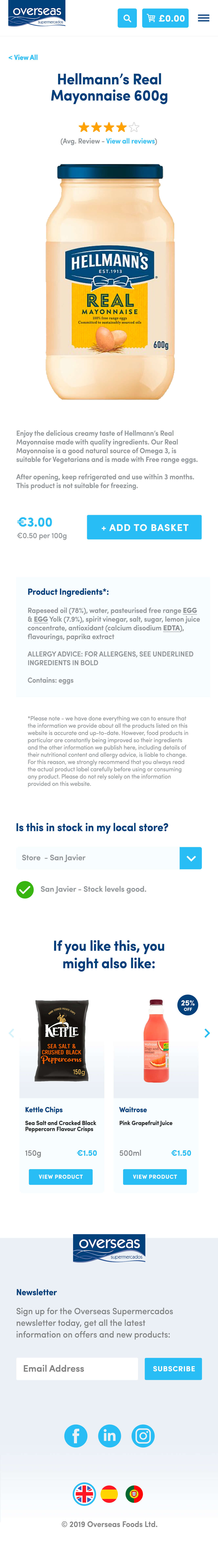Open the Instagram page

pos(143,1436)
